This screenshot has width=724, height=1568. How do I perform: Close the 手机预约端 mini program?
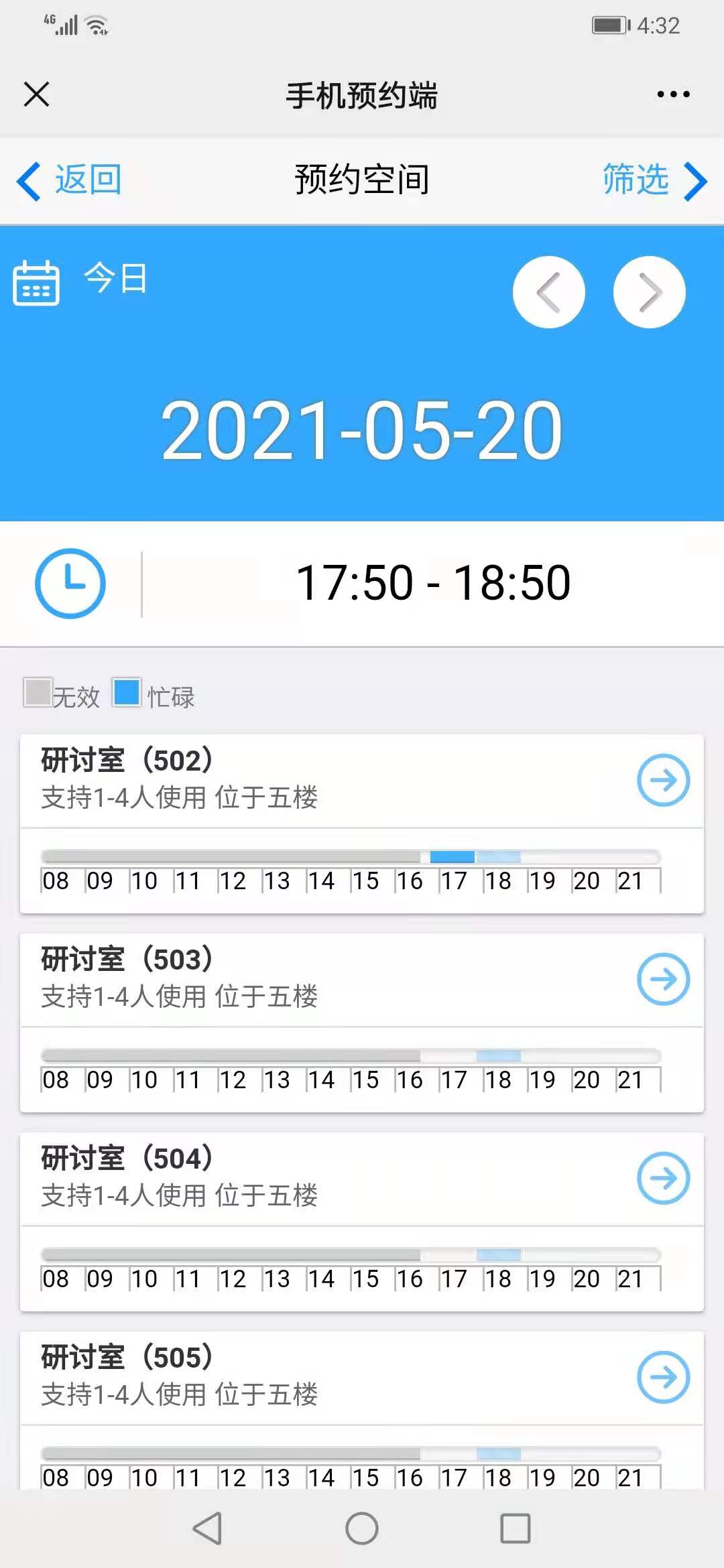(x=36, y=94)
